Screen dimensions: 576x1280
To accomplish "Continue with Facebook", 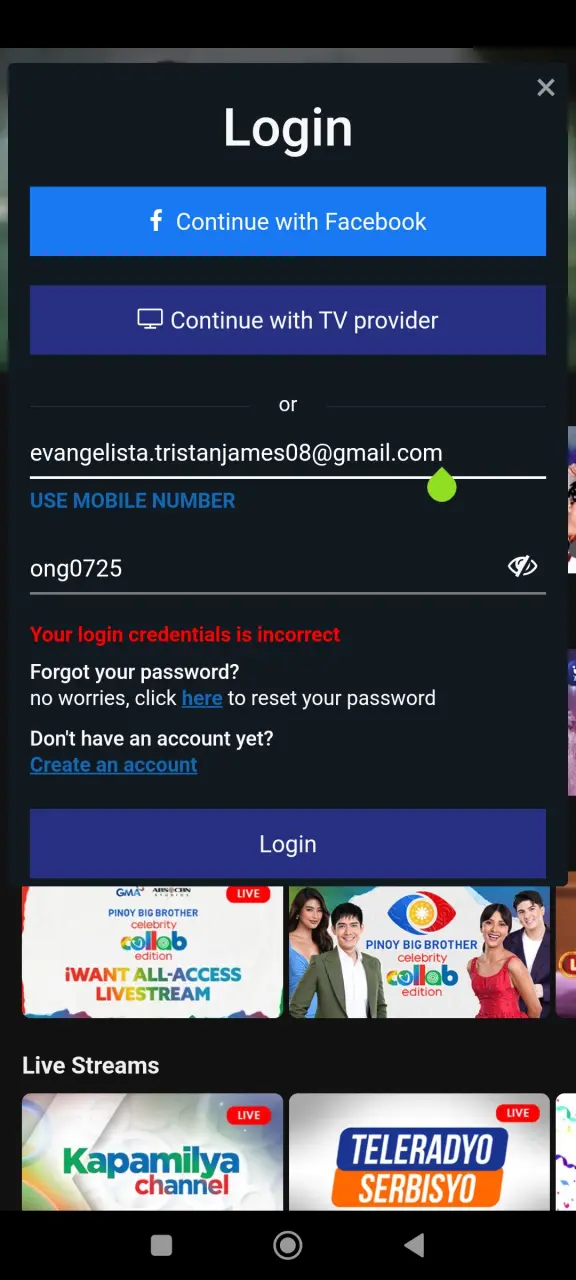I will (288, 221).
